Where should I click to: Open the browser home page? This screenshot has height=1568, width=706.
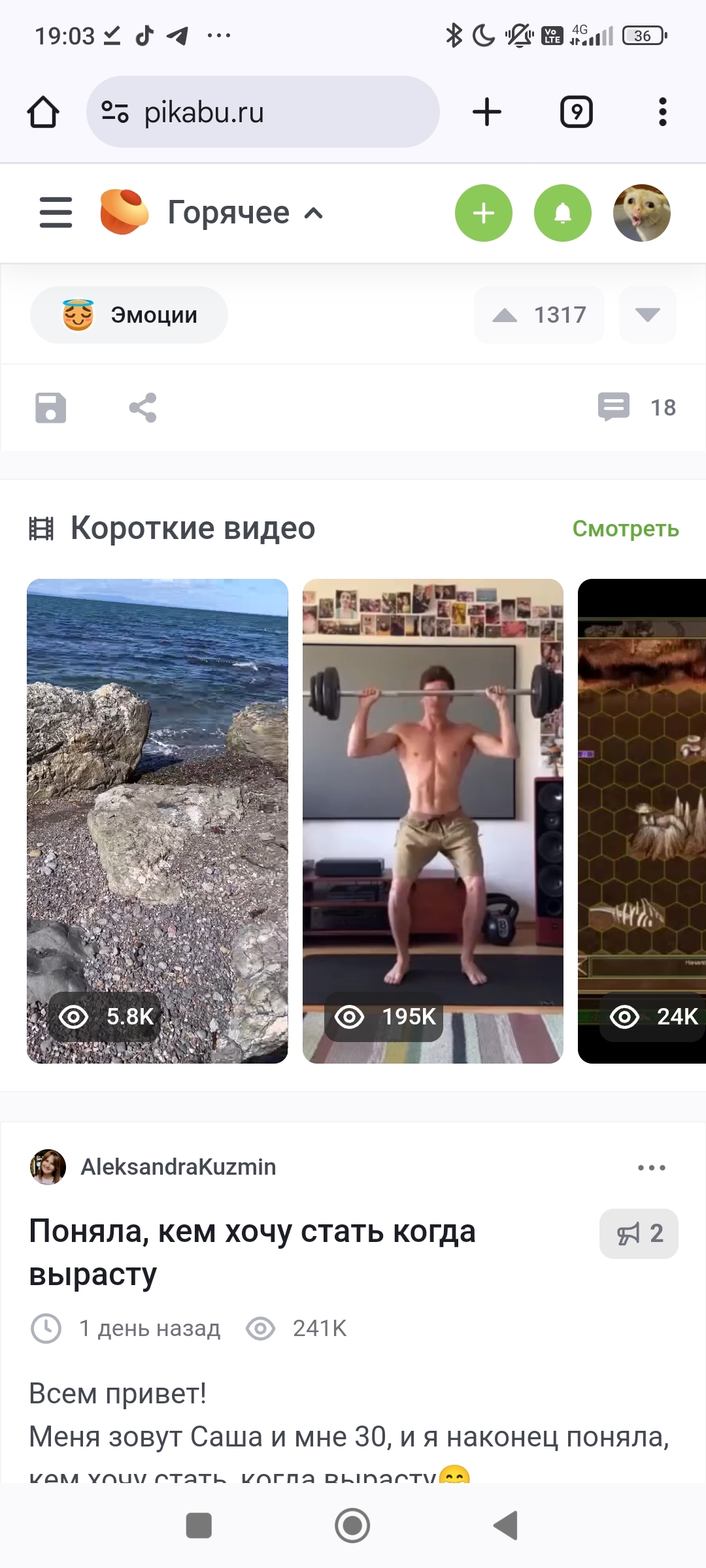point(43,112)
